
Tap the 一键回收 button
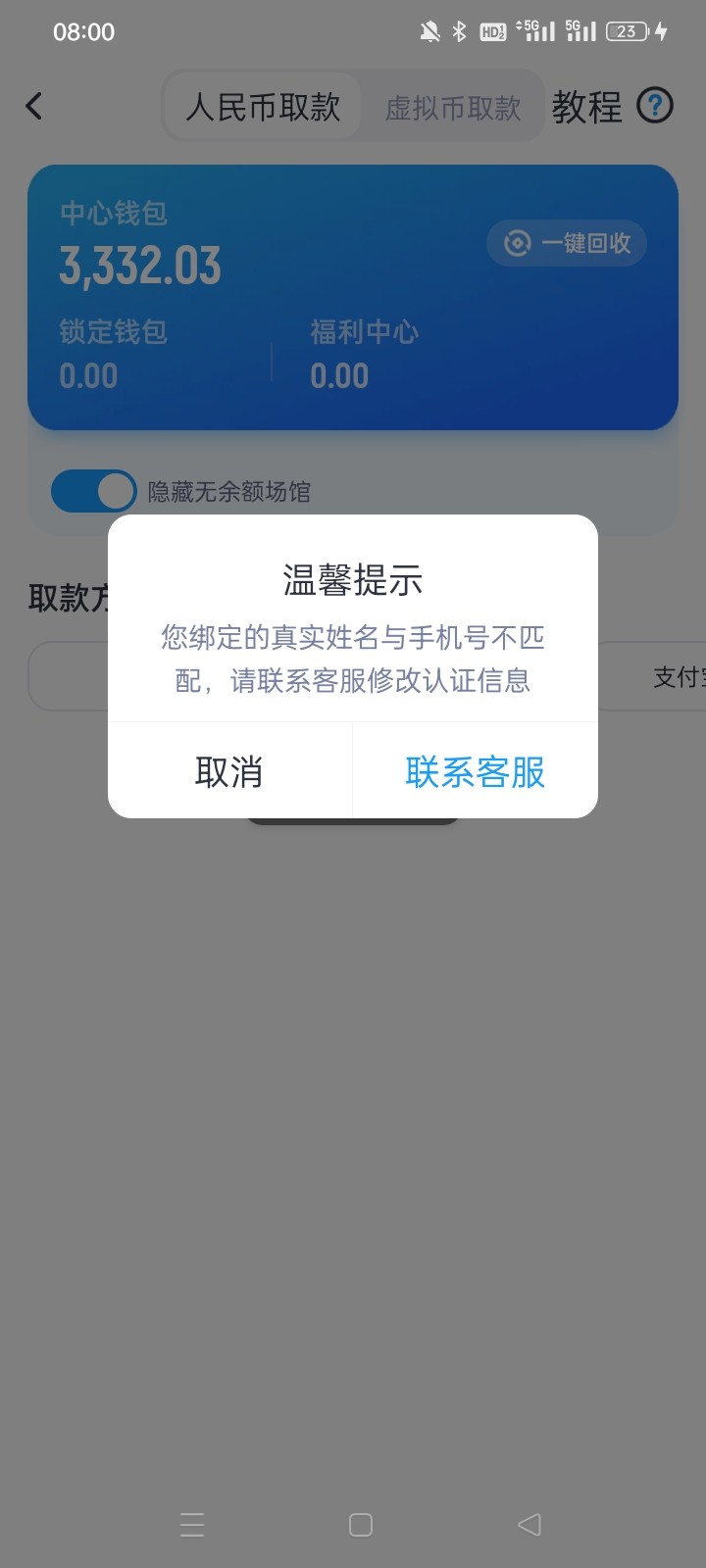tap(567, 243)
